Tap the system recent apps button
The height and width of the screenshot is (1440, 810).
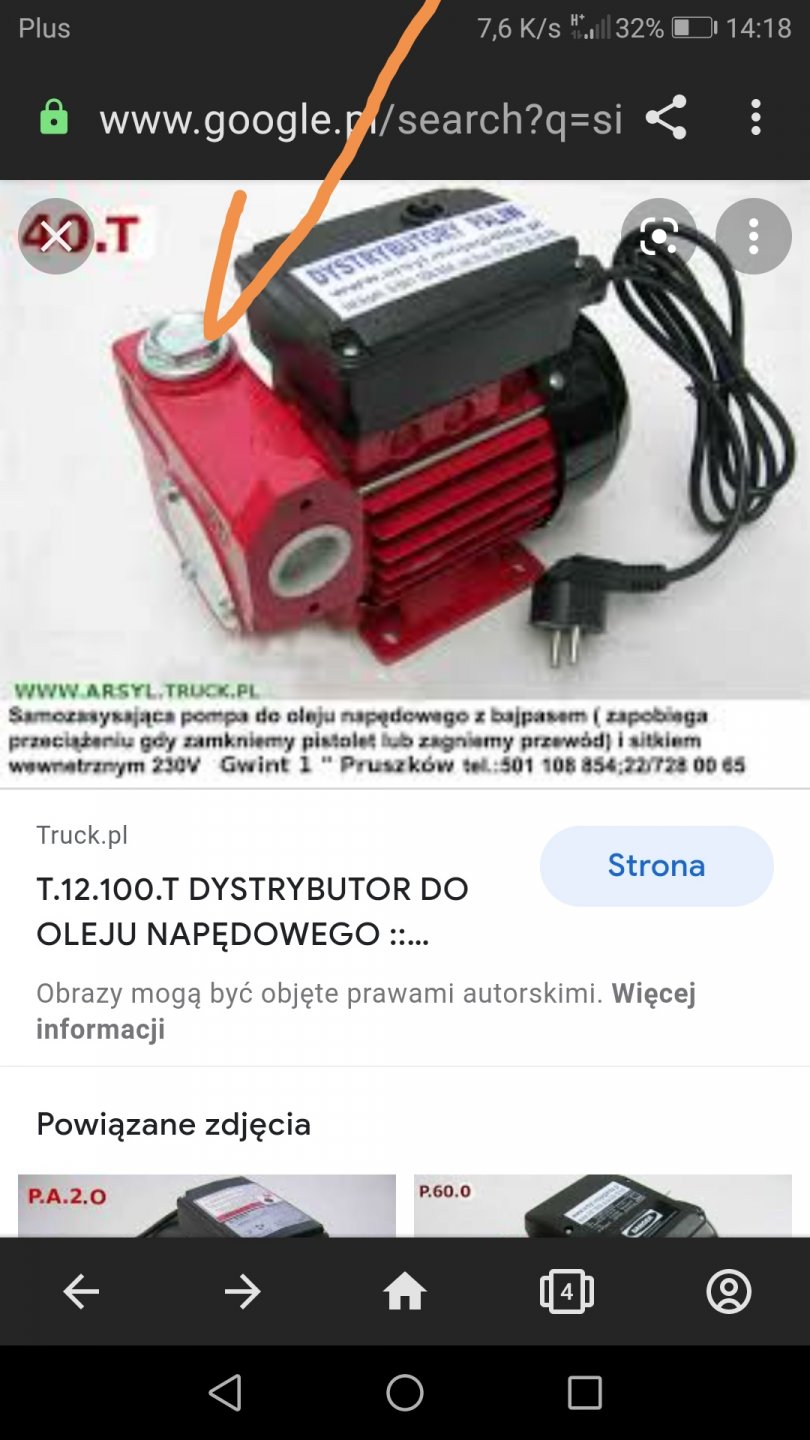click(x=584, y=1392)
